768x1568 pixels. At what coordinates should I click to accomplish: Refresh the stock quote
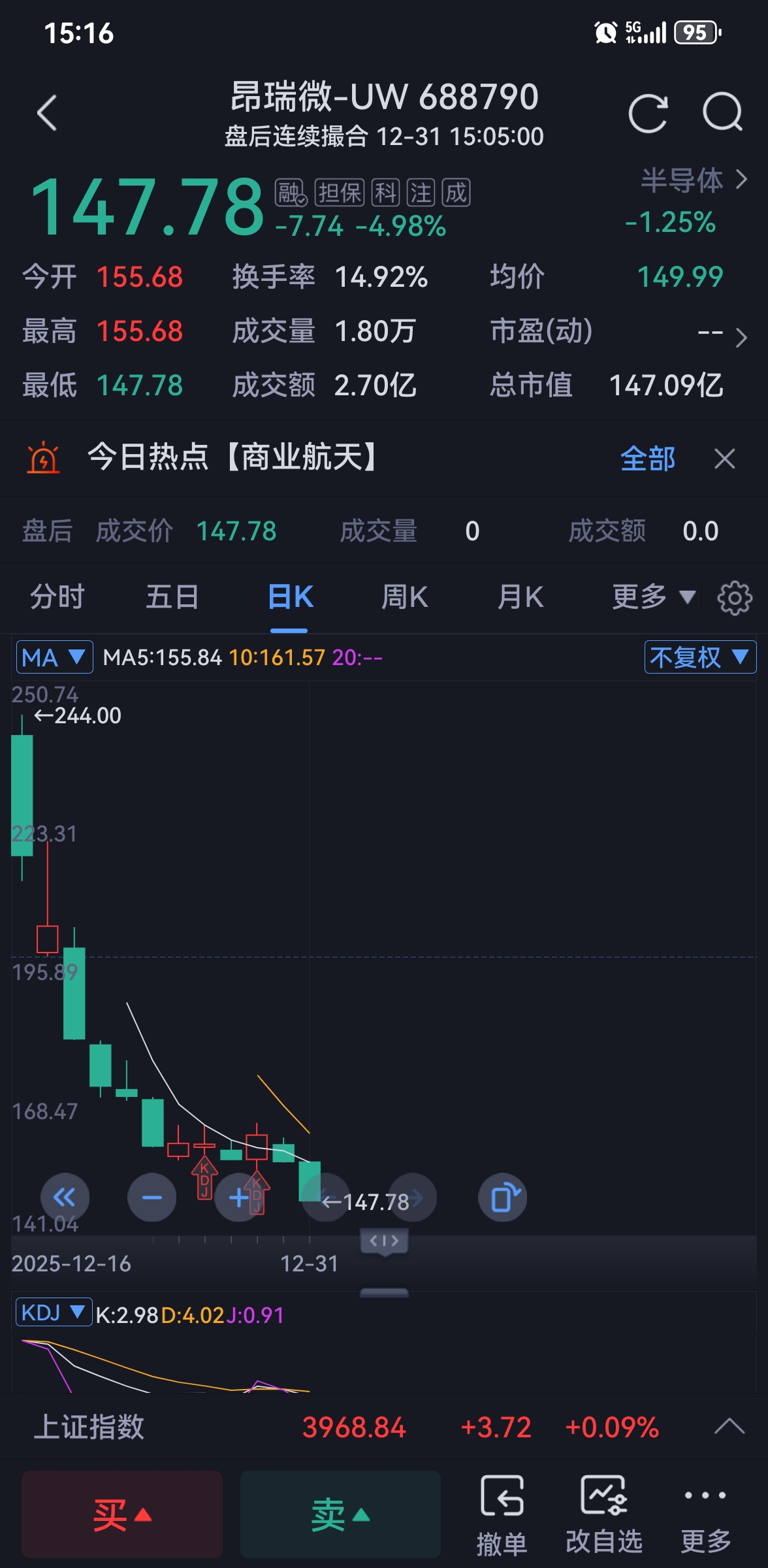coord(647,113)
